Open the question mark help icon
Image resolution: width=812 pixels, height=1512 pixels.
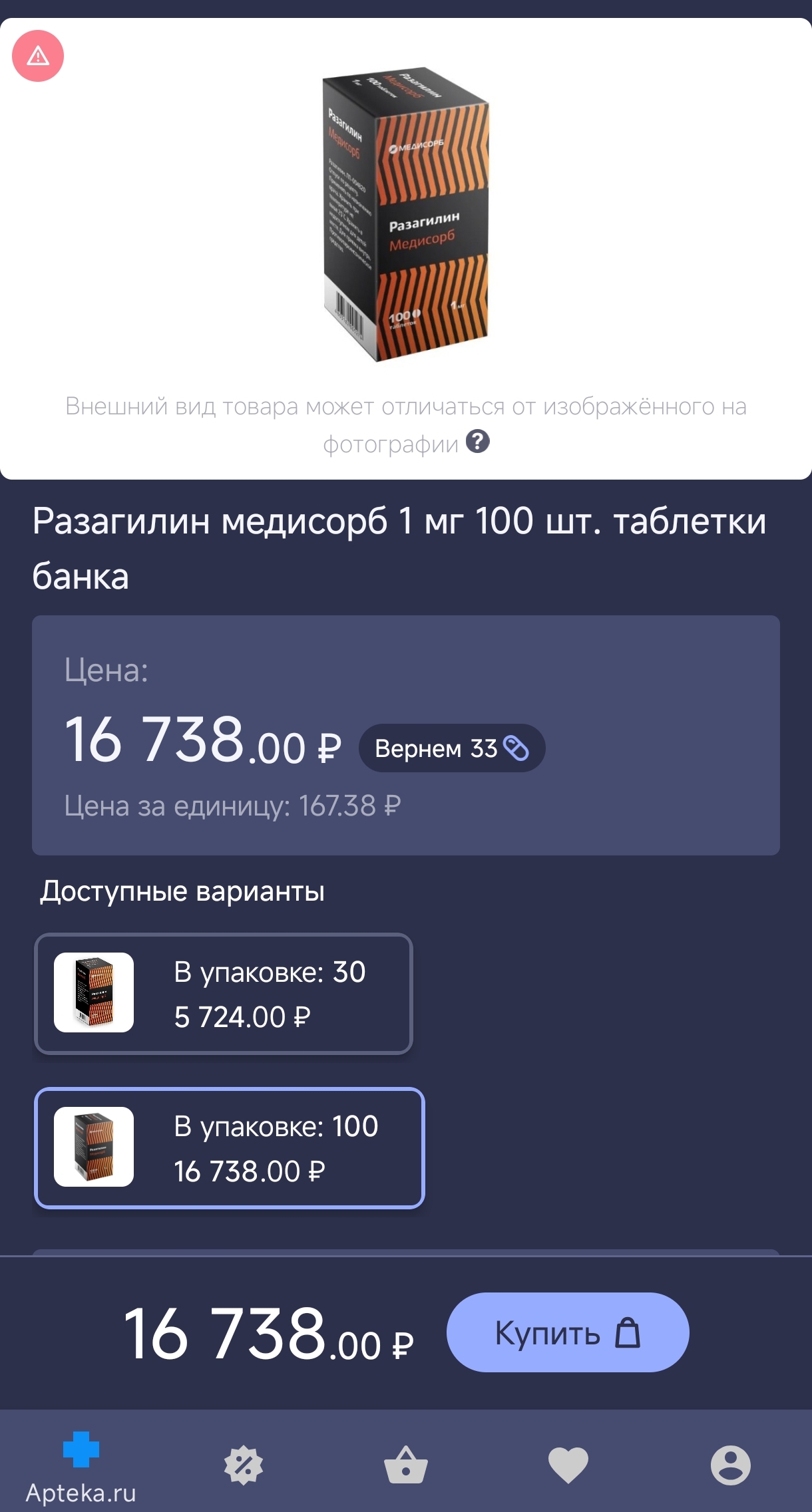[477, 441]
